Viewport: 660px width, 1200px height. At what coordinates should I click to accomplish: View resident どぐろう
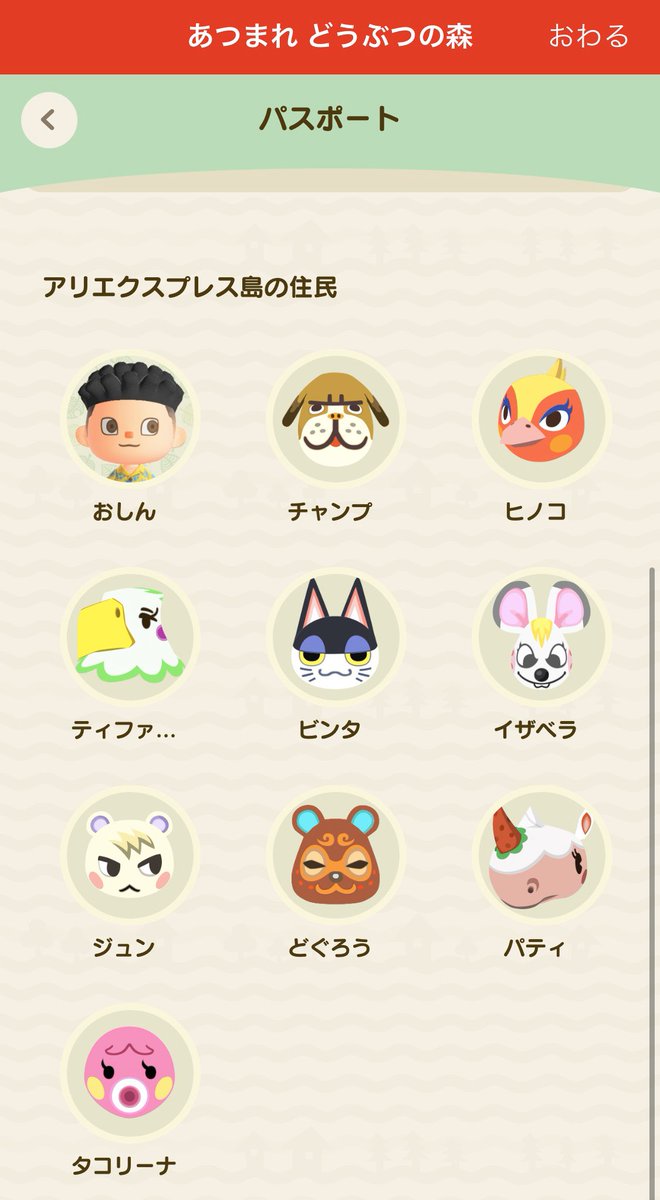click(336, 854)
